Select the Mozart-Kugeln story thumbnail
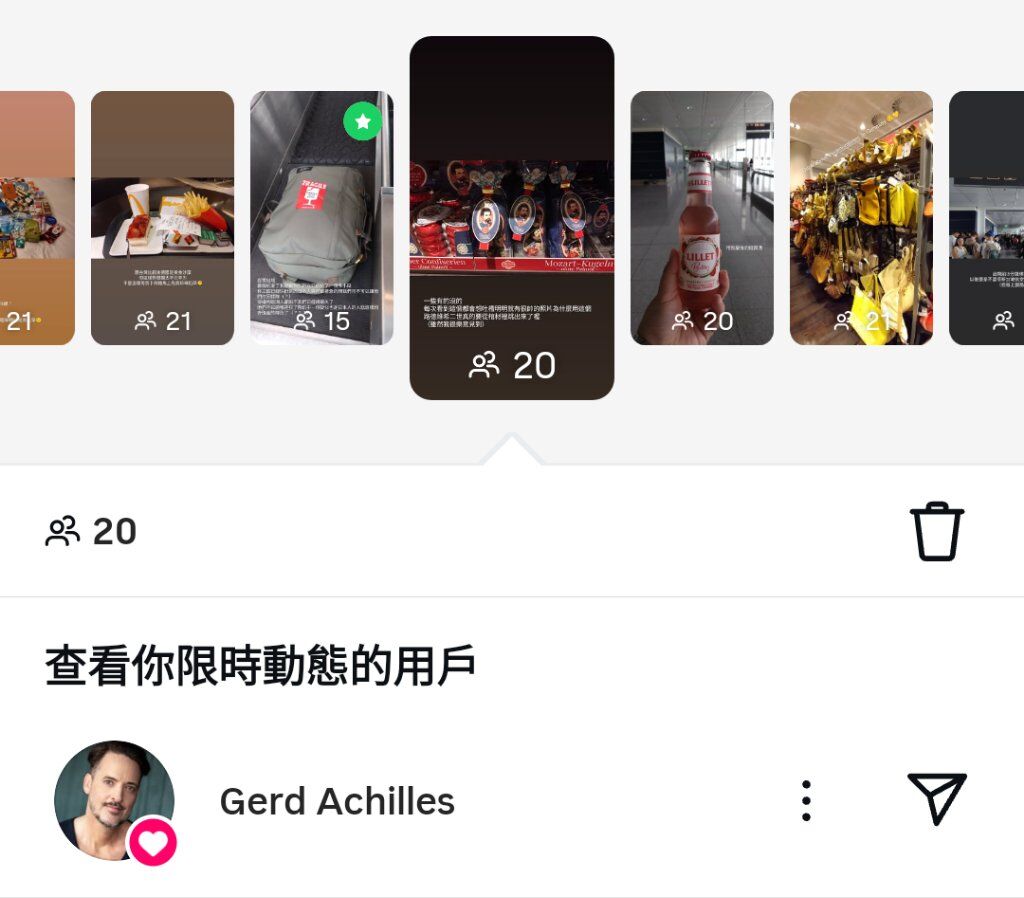The height and width of the screenshot is (898, 1024). [x=511, y=218]
